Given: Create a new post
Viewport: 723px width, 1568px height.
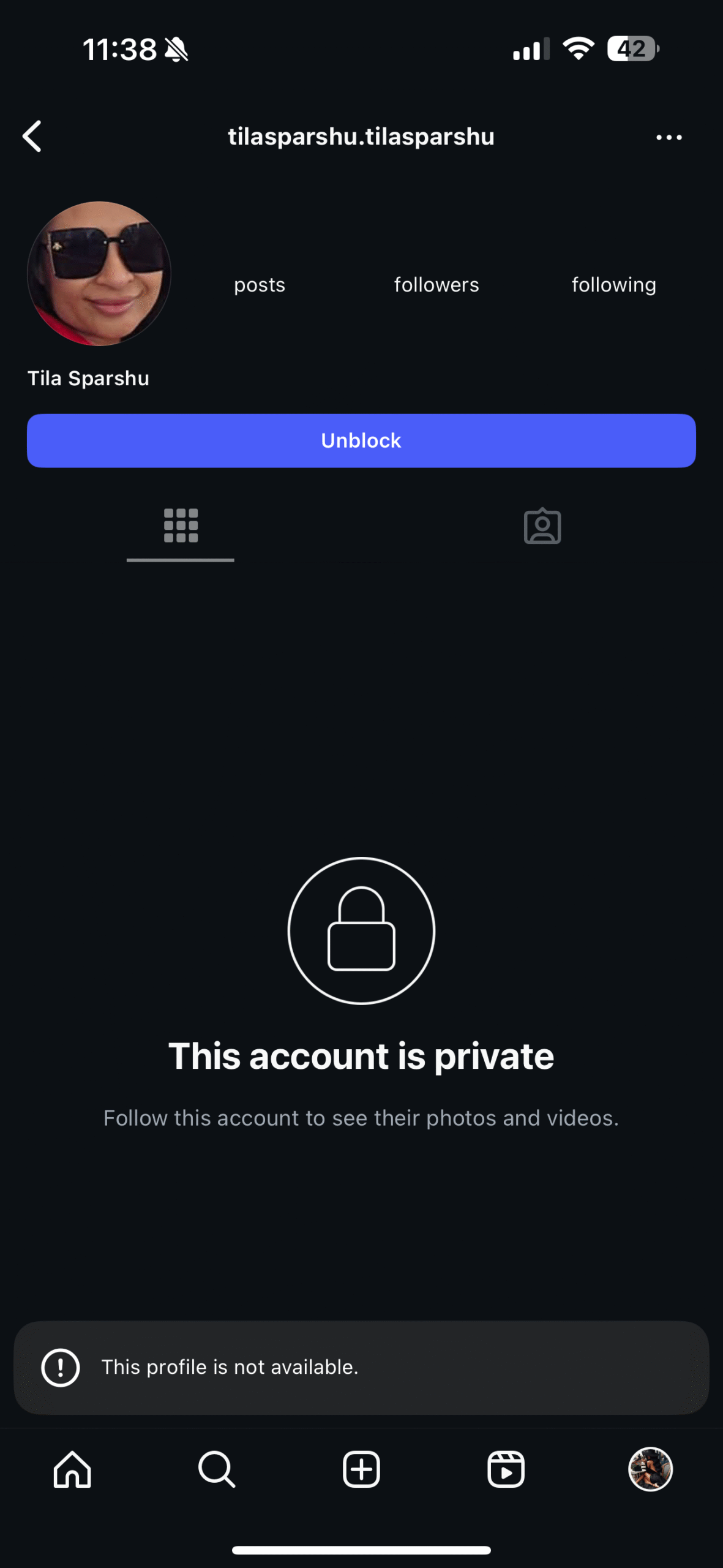Looking at the screenshot, I should 361,1469.
